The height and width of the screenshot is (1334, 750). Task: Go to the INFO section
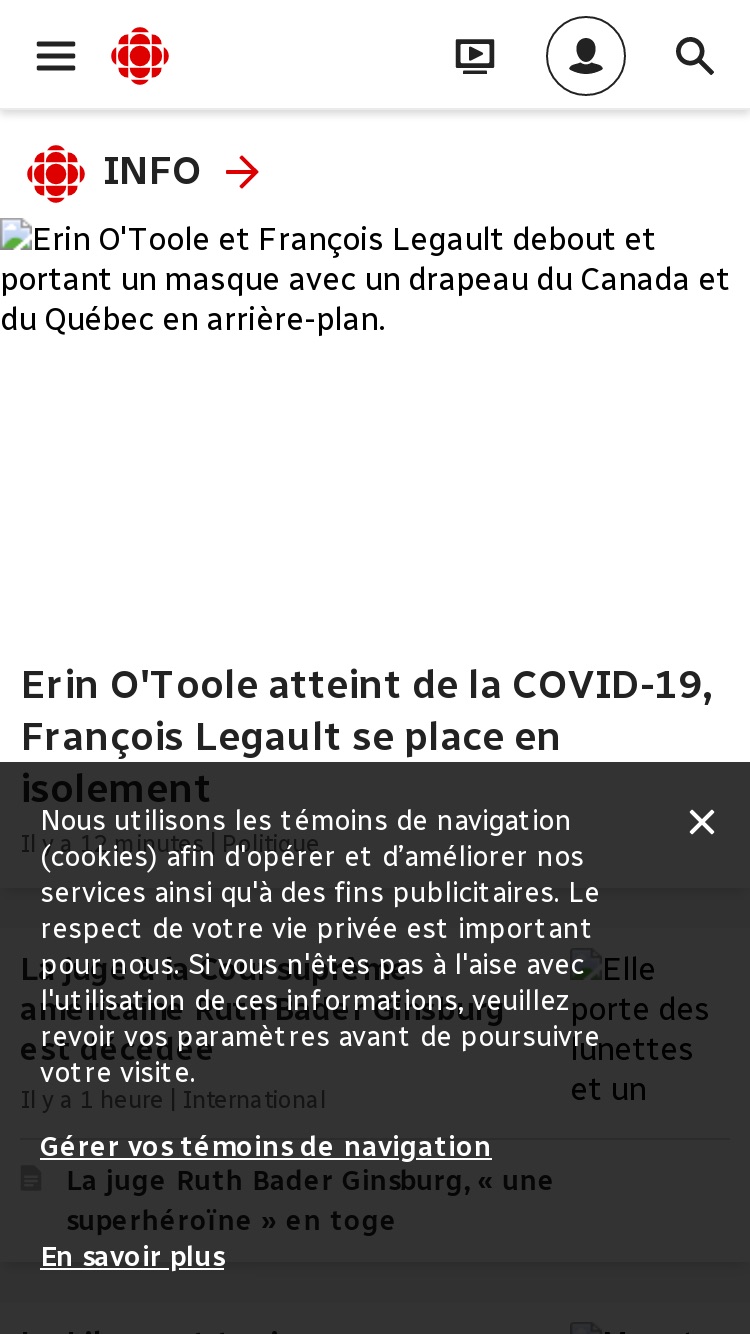pos(143,172)
